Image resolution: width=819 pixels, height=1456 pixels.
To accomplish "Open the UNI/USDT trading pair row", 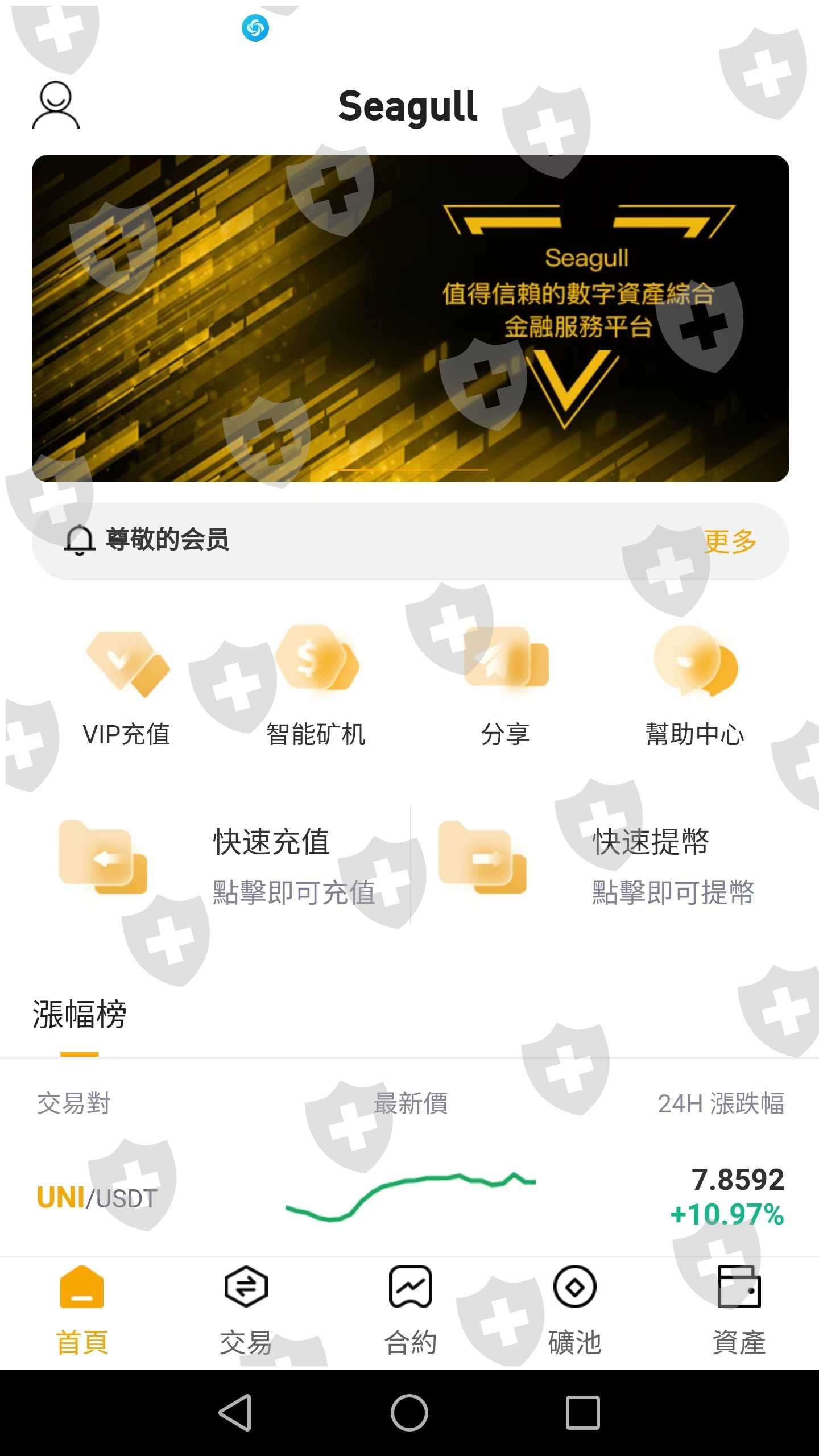I will click(x=409, y=1197).
